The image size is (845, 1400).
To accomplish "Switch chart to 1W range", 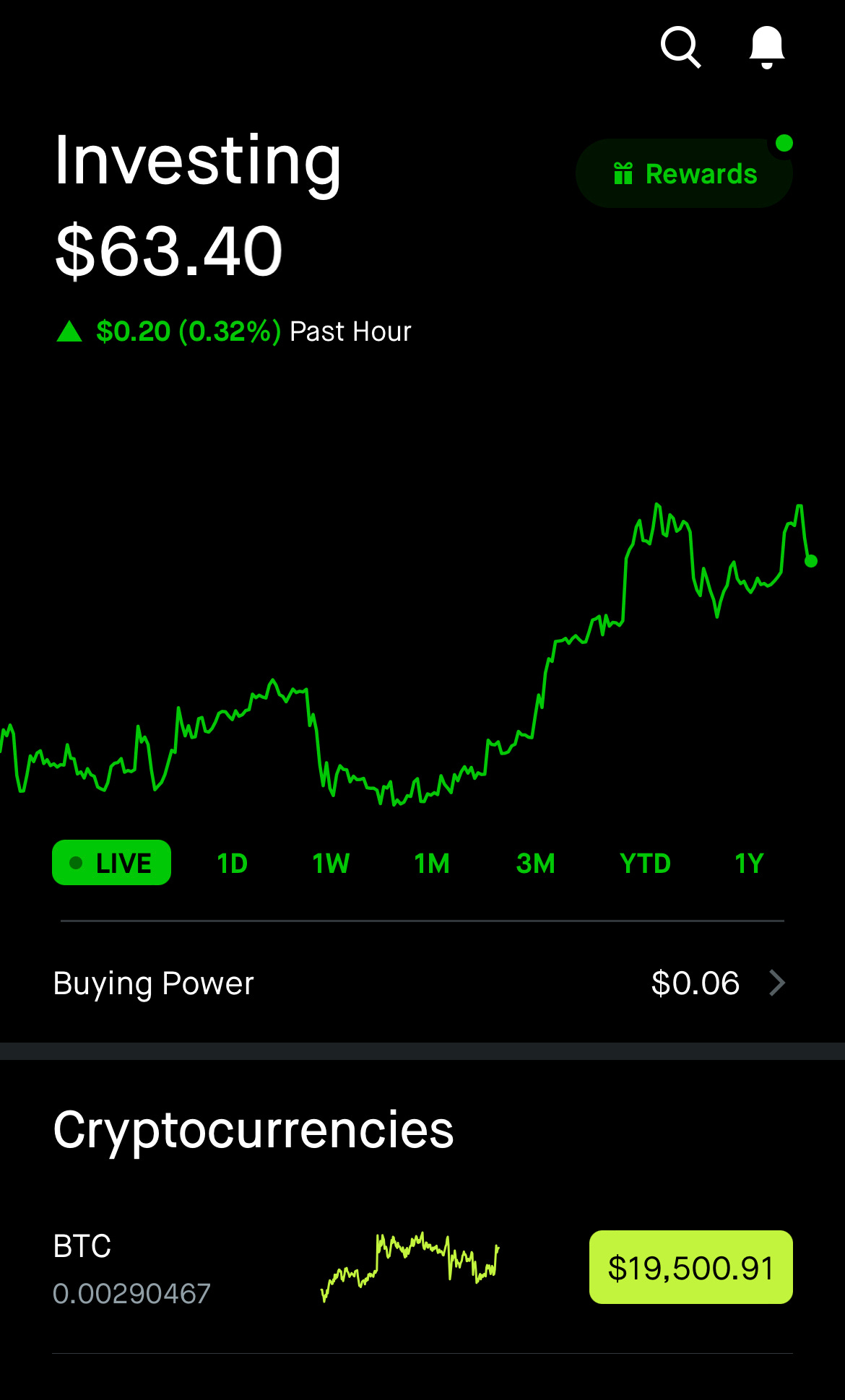I will (x=331, y=864).
